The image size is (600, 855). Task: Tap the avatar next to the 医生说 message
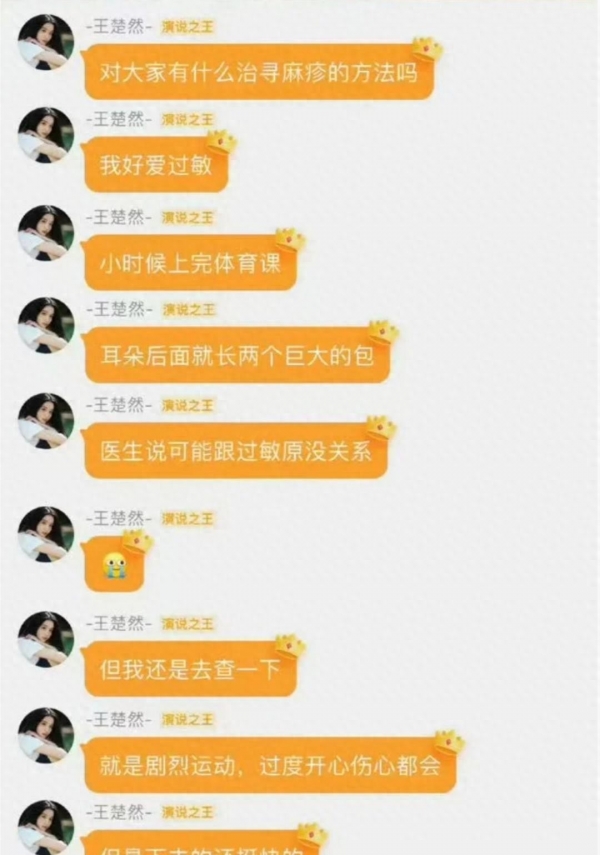pyautogui.click(x=46, y=420)
